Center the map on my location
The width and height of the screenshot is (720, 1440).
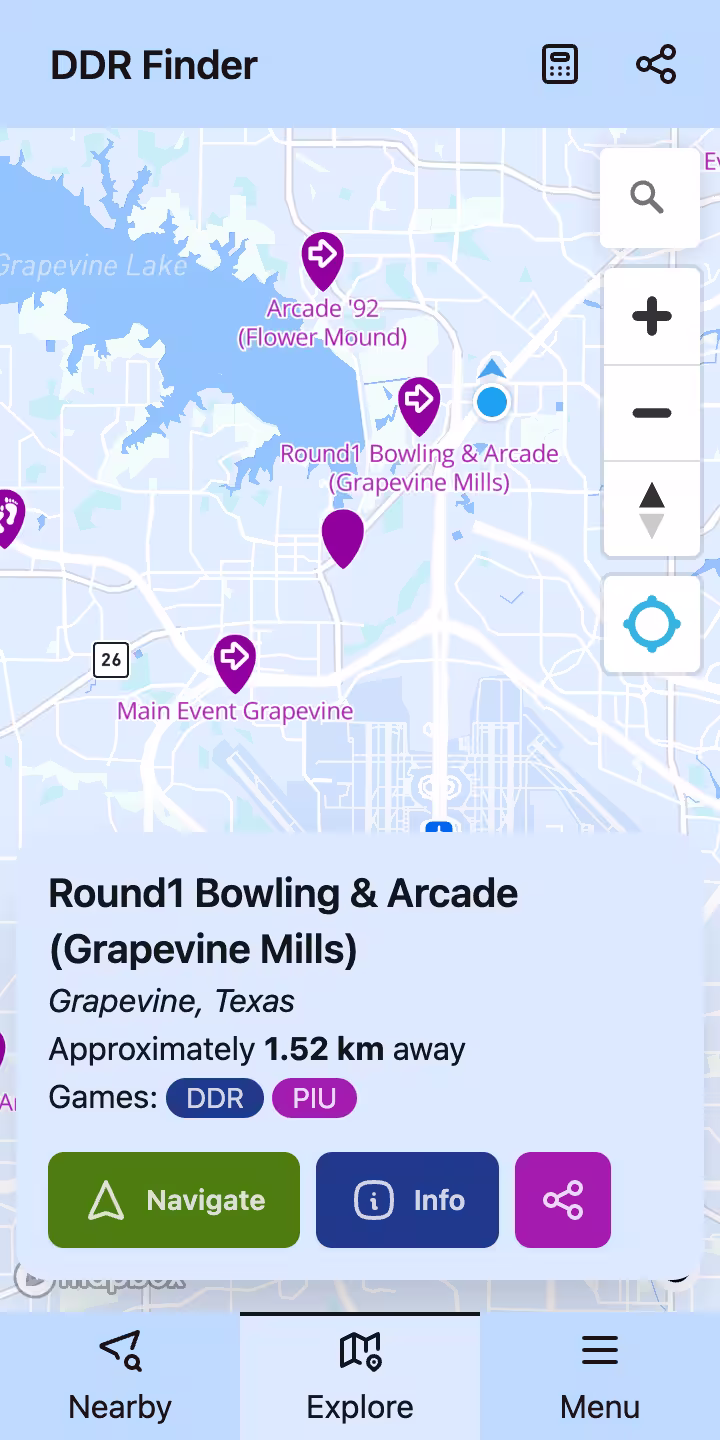pos(651,625)
